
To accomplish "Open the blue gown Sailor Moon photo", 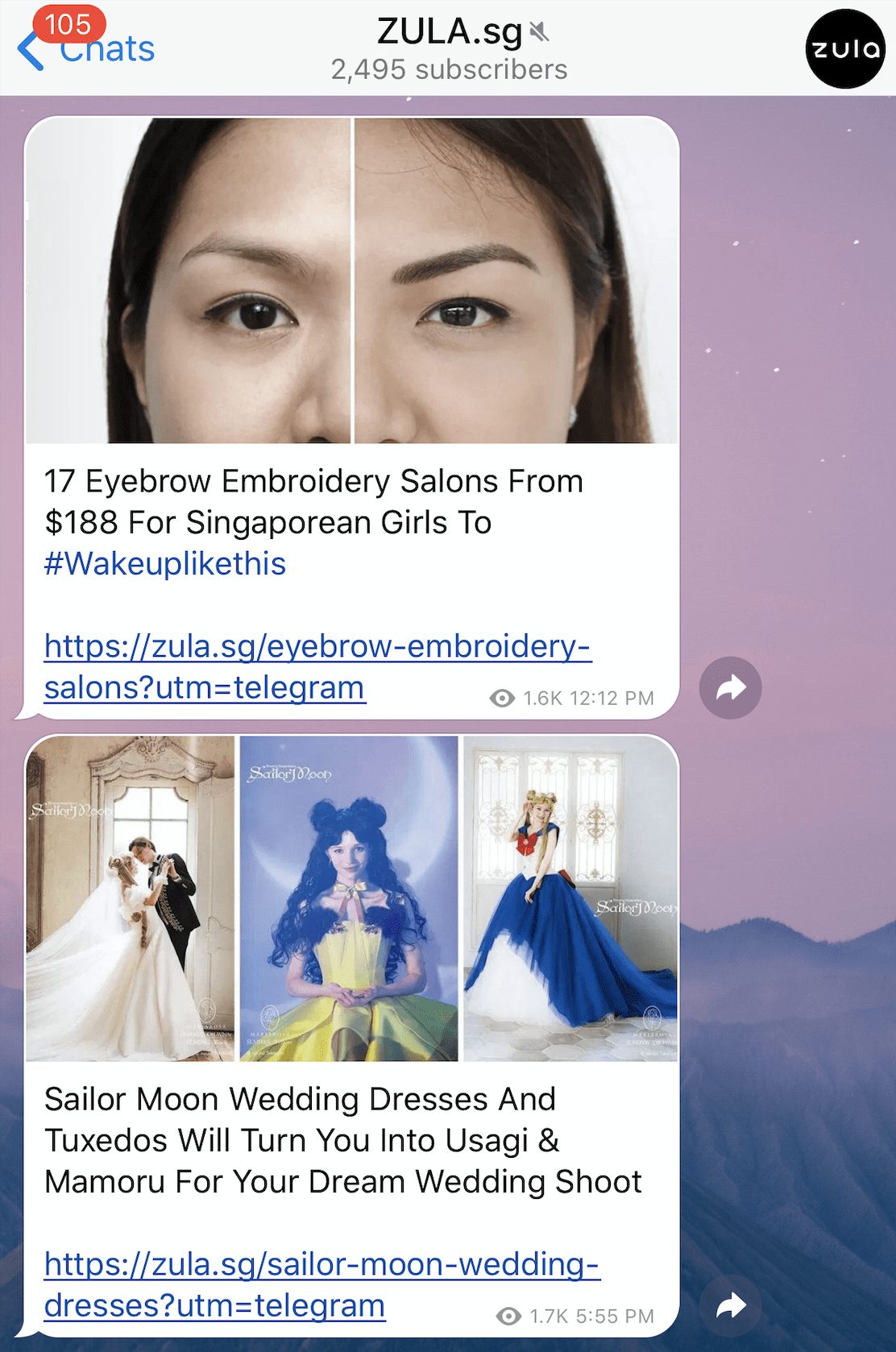I will 570,898.
